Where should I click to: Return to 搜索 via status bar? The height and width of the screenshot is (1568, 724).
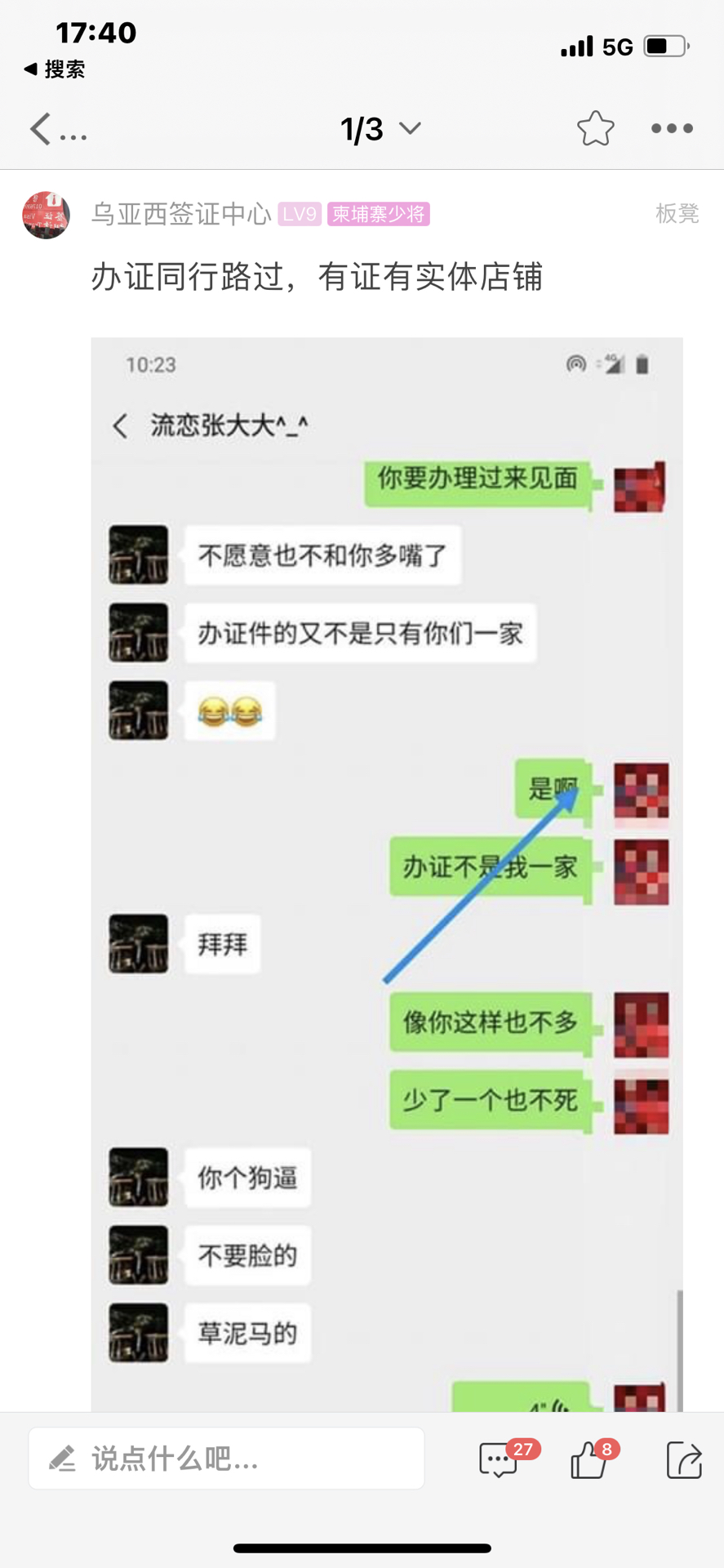point(54,69)
